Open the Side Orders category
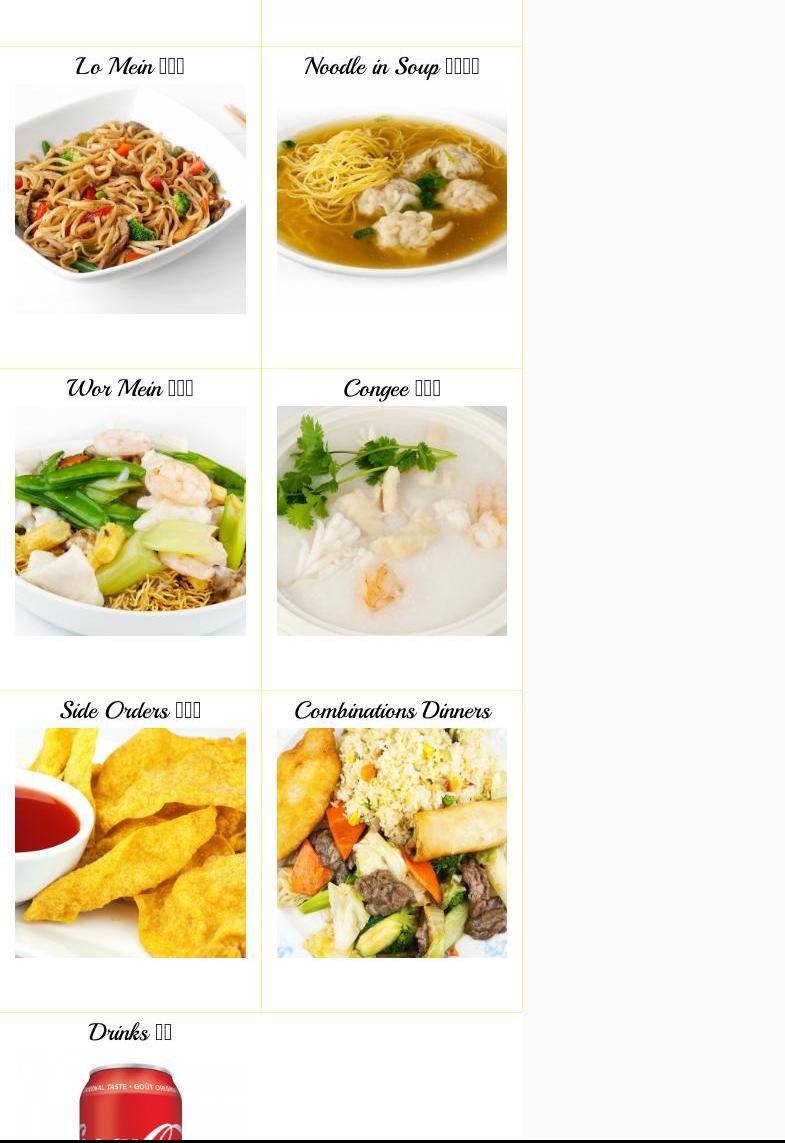 click(130, 842)
